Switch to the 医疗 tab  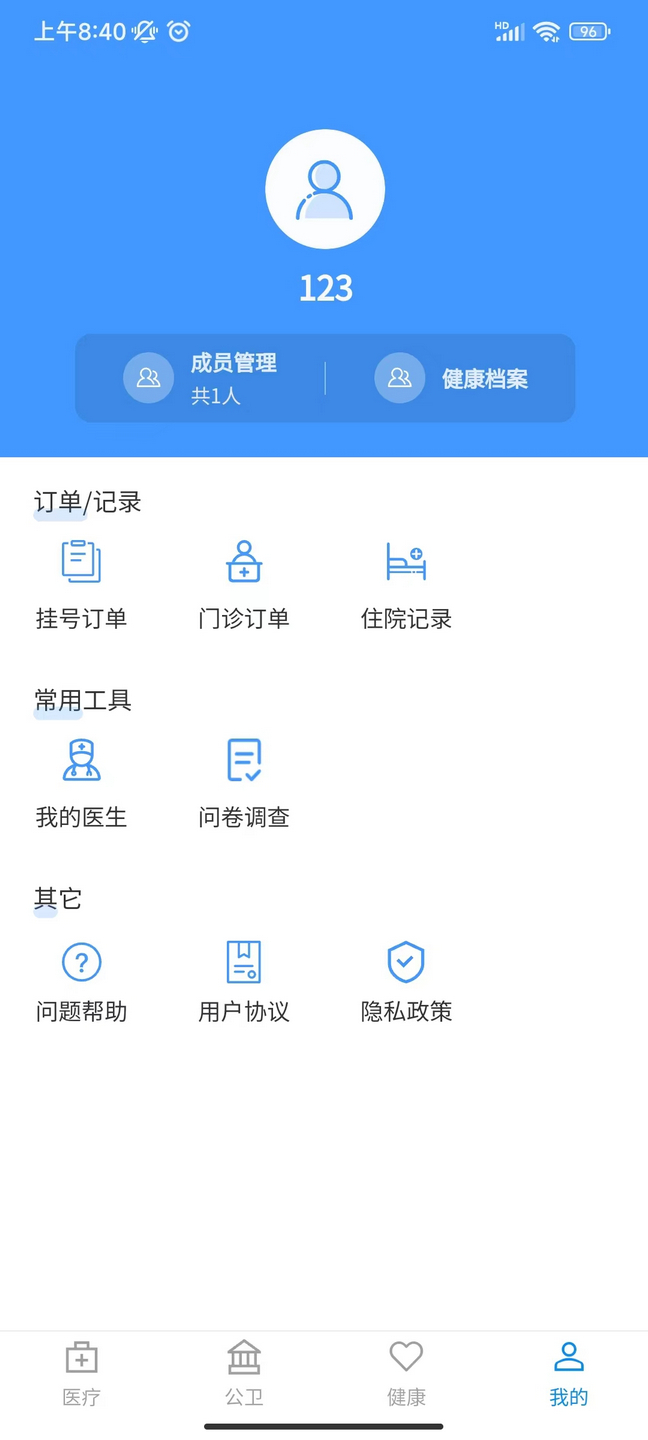point(81,1374)
